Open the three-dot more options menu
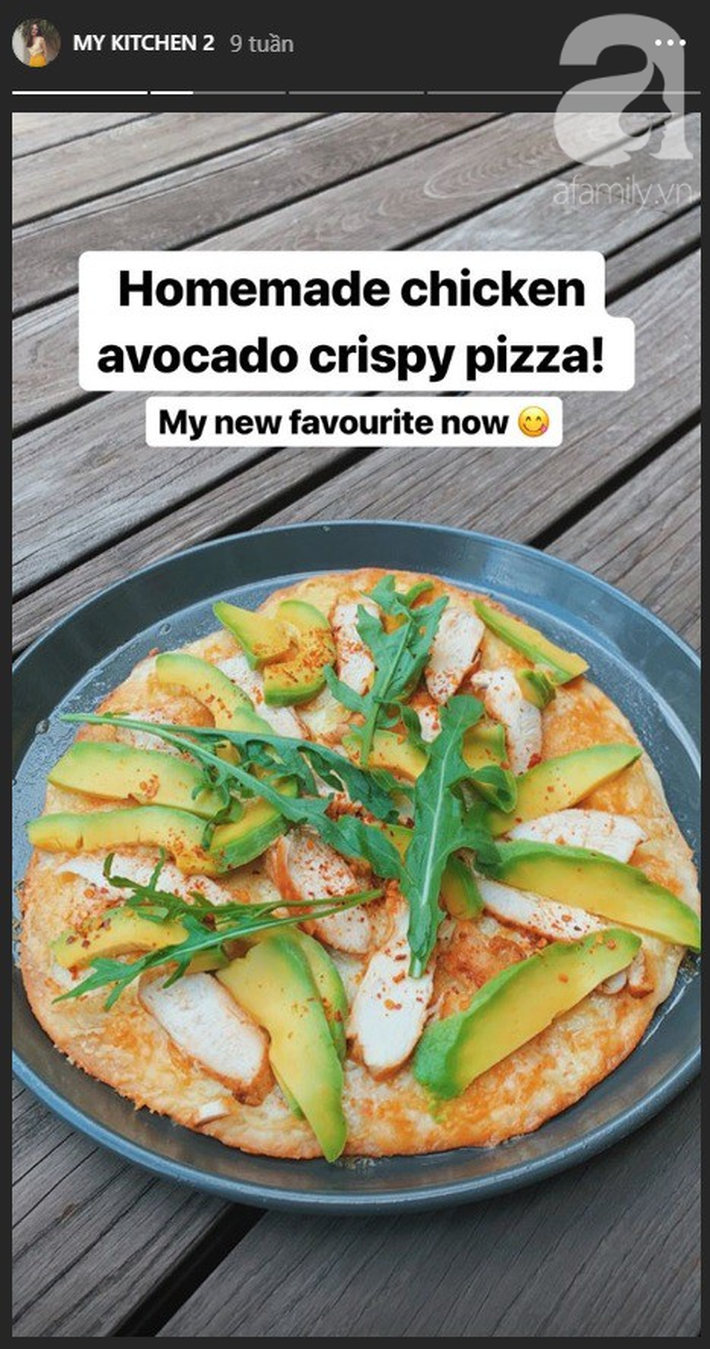This screenshot has width=710, height=1349. [672, 42]
